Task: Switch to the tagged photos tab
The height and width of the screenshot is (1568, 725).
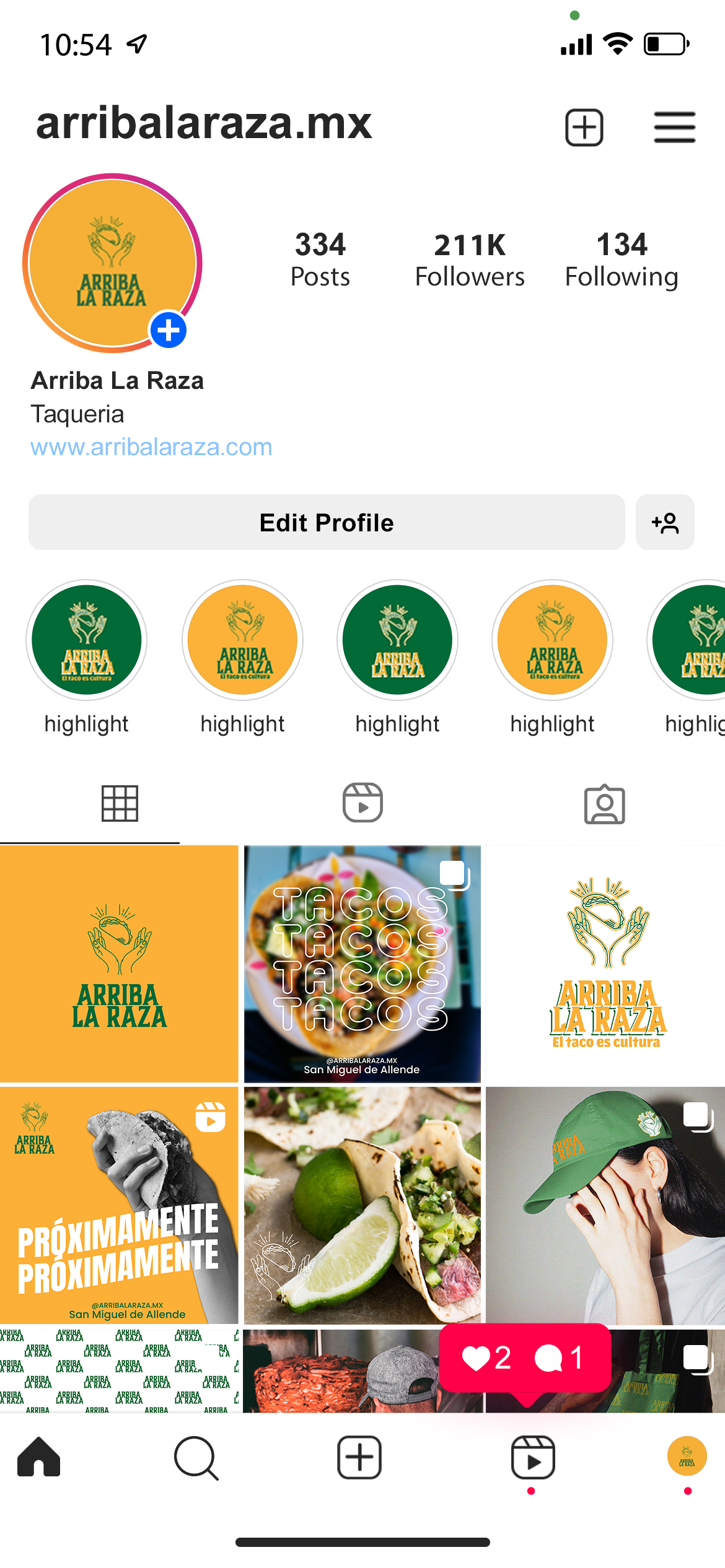Action: click(x=604, y=804)
